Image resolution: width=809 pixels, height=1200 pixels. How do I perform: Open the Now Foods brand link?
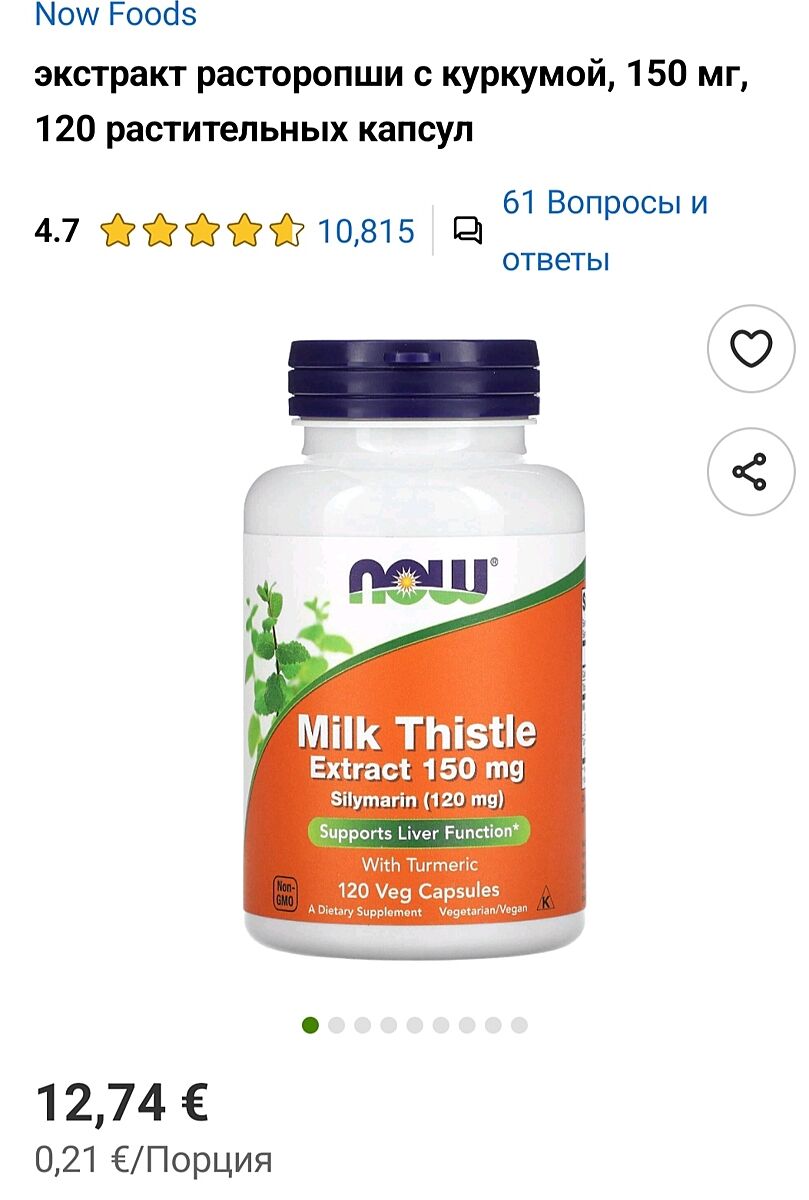[x=115, y=15]
